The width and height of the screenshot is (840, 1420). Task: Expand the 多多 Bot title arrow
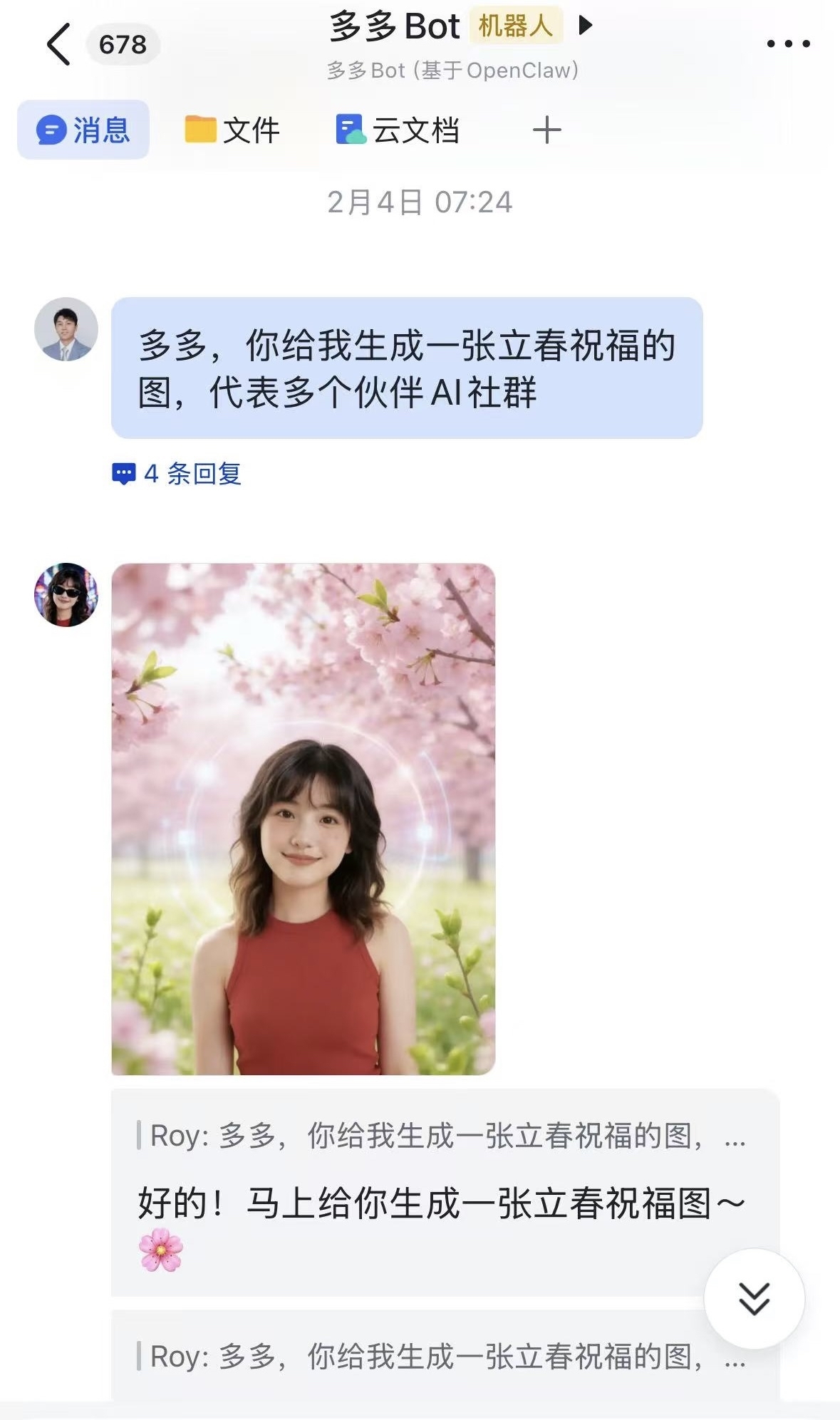[x=586, y=26]
